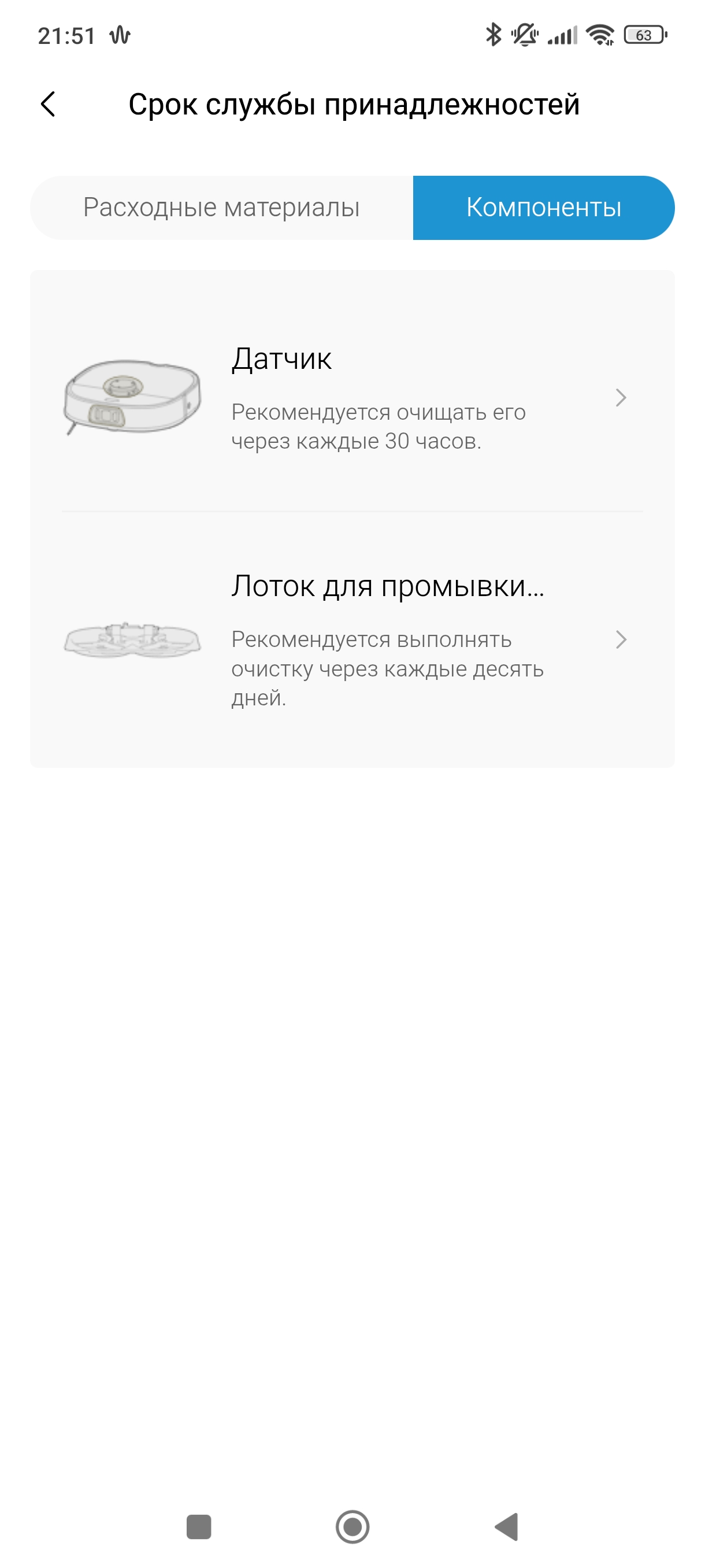Open recent apps from the navigation bar

click(x=198, y=1526)
